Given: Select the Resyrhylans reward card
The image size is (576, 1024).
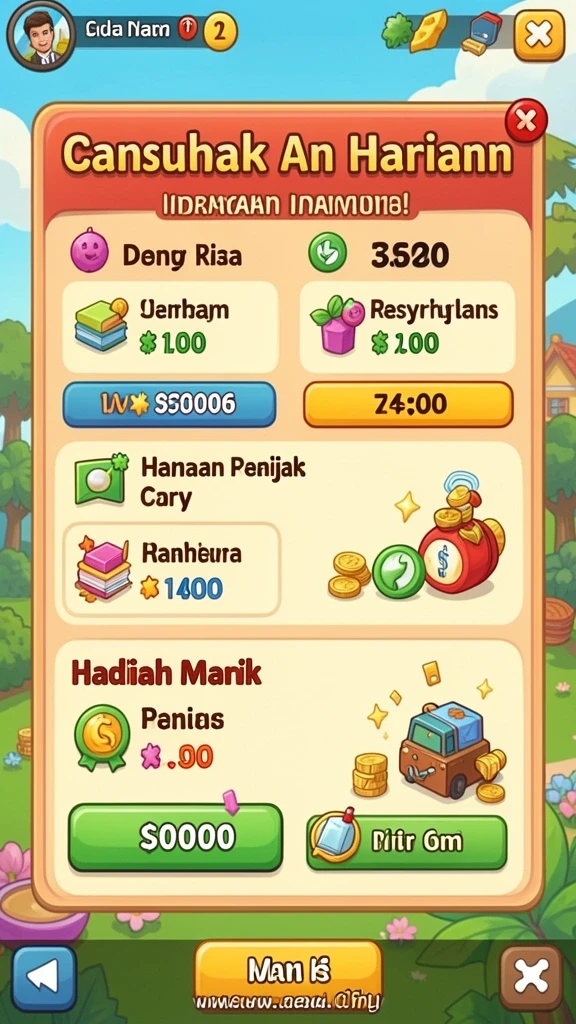Looking at the screenshot, I should 408,327.
